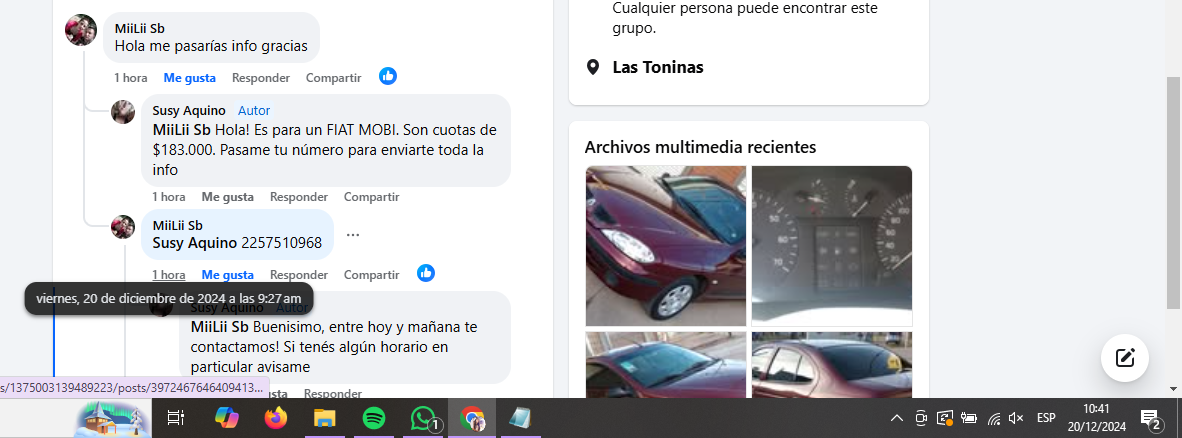1182x438 pixels.
Task: Open Susy Aquino's profile name link
Action: 189,111
